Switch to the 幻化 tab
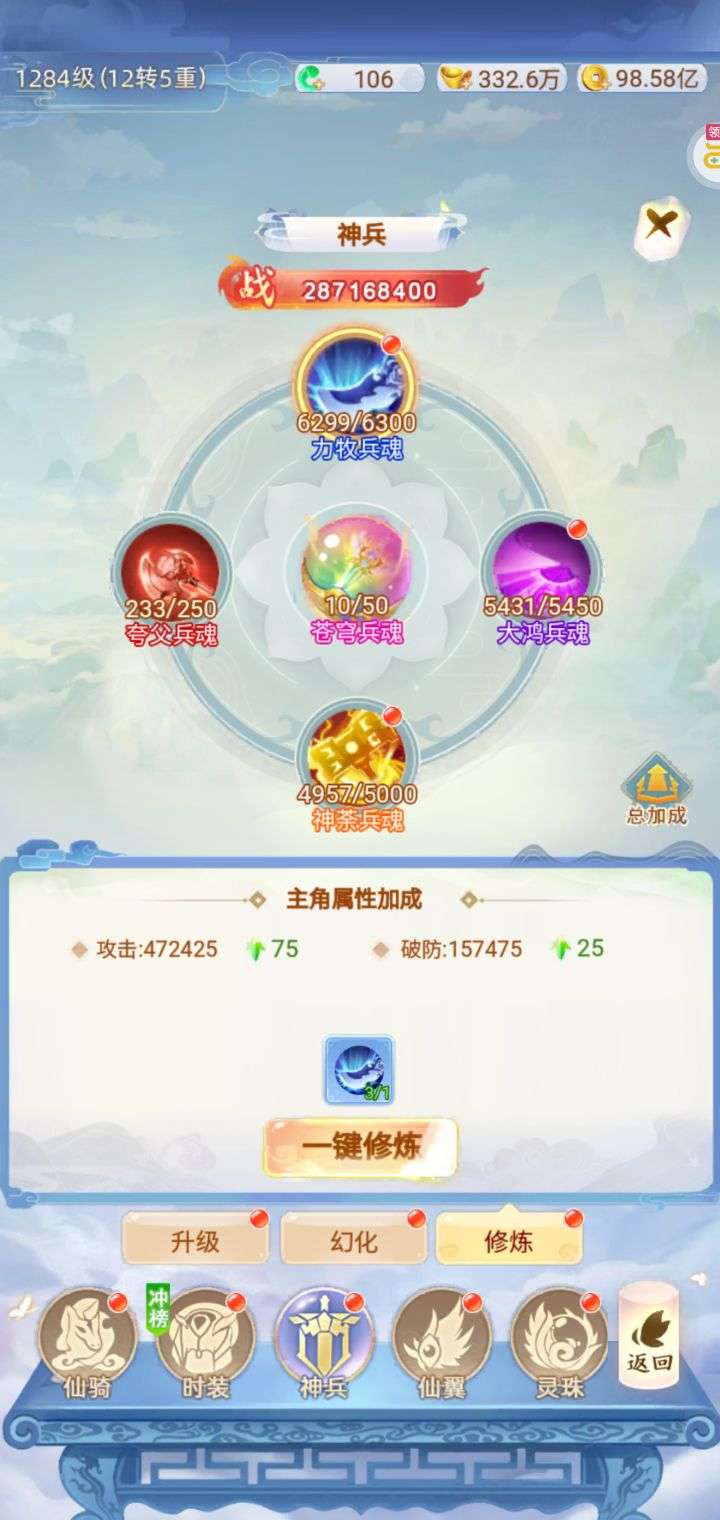This screenshot has width=720, height=1520. [x=353, y=1241]
